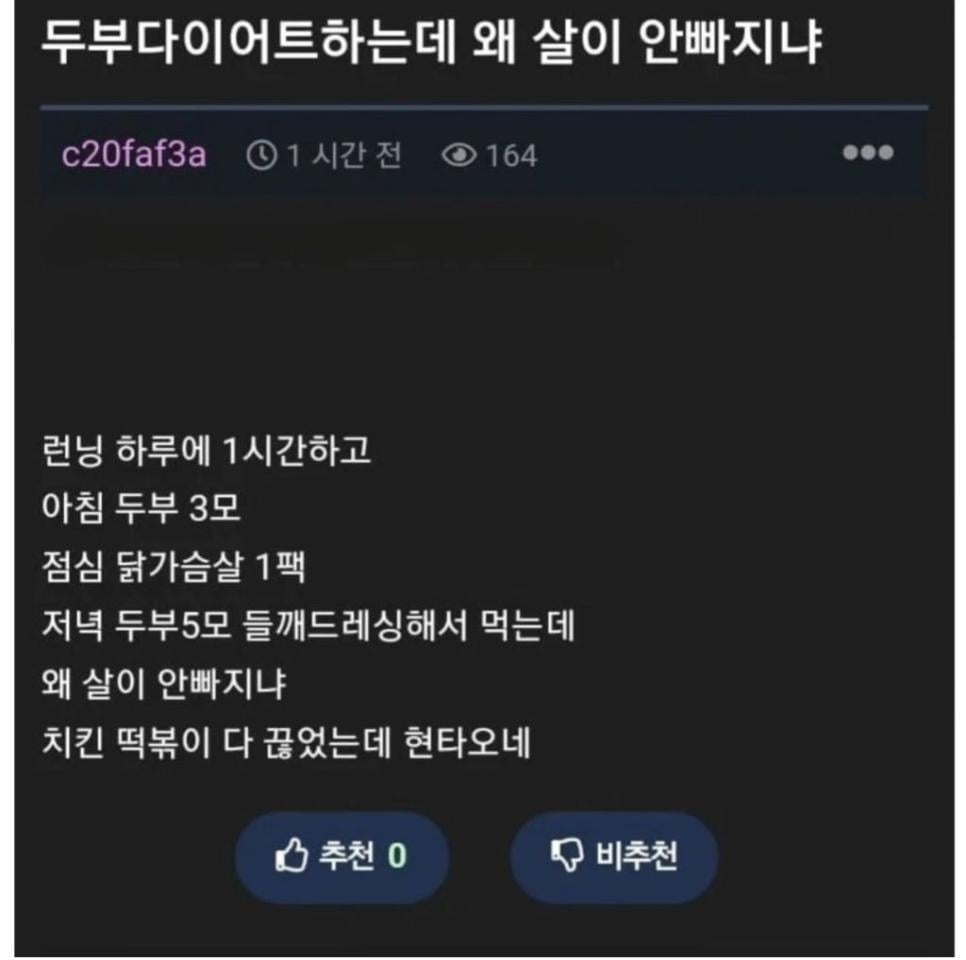The height and width of the screenshot is (960, 966).
Task: Open author c20faf3a's profile
Action: click(134, 155)
